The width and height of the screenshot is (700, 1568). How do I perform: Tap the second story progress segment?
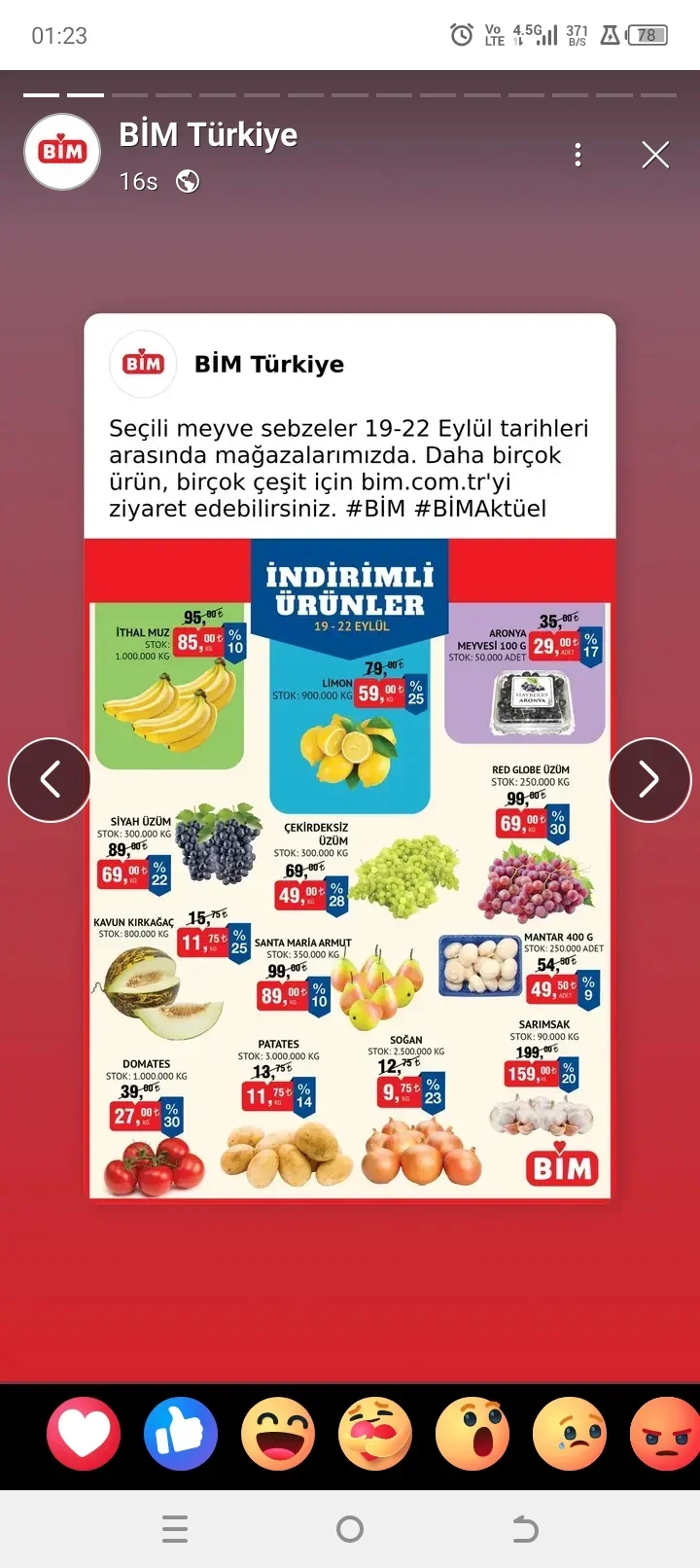coord(87,95)
